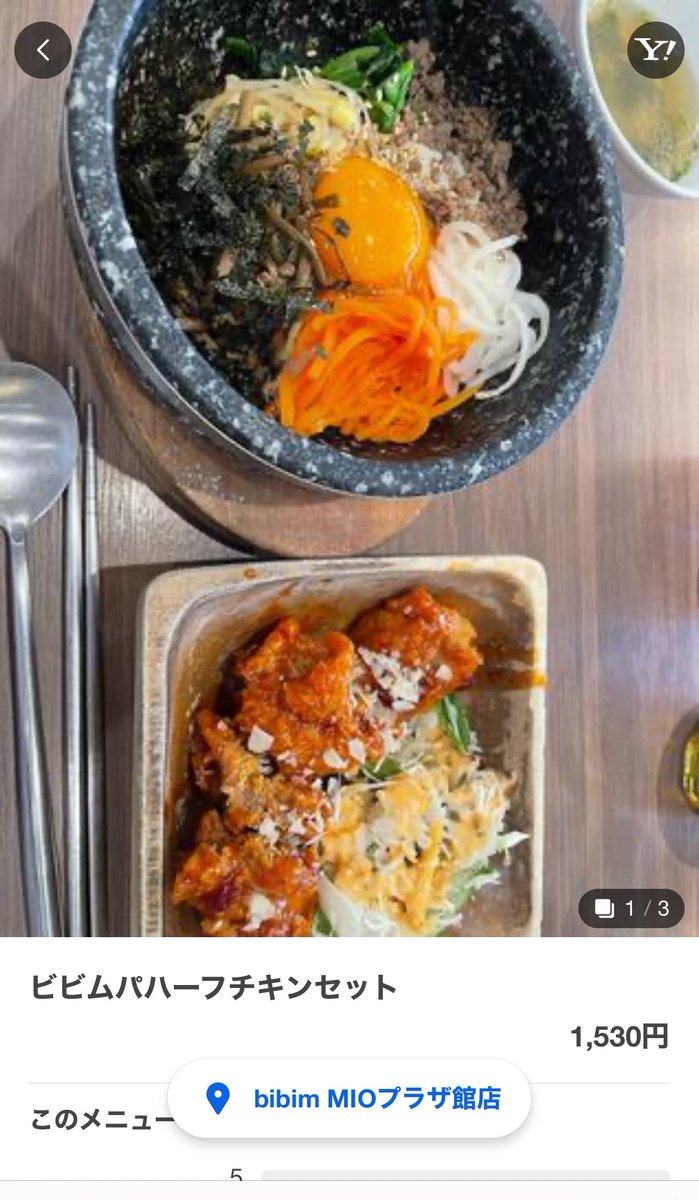Image resolution: width=699 pixels, height=1200 pixels.
Task: Go back using the arrow button
Action: (43, 51)
